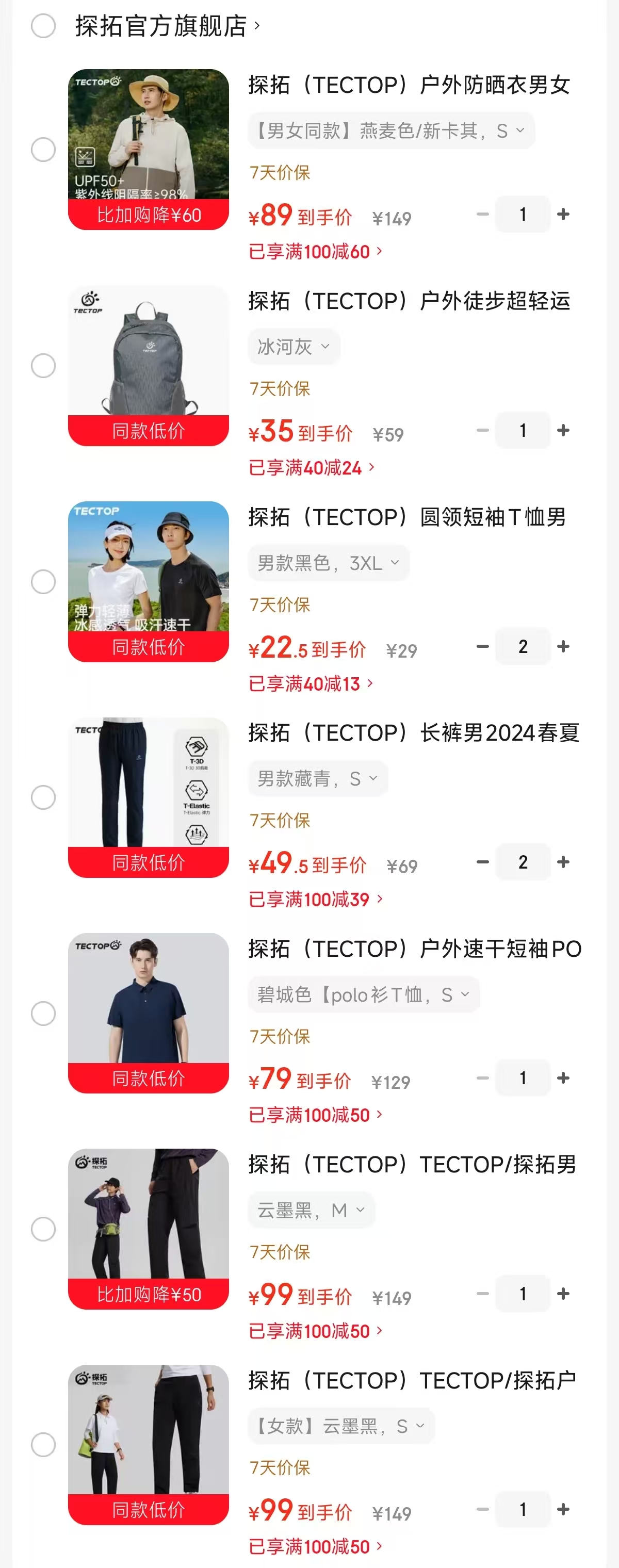Screen dimensions: 619x1568
Task: Change the 燕麦色/新卡其 S variant
Action: coord(391,131)
